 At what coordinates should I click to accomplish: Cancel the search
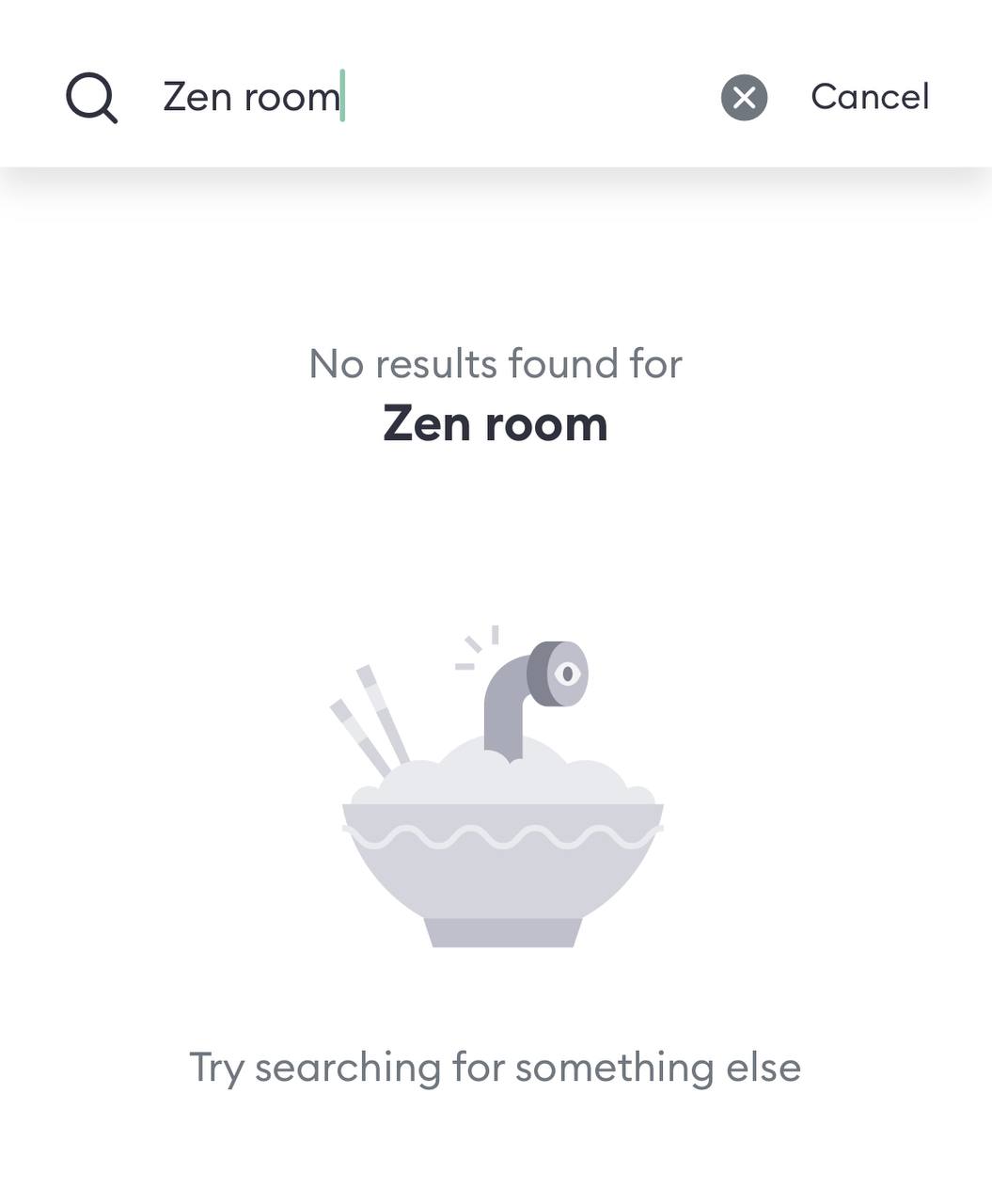(x=870, y=97)
